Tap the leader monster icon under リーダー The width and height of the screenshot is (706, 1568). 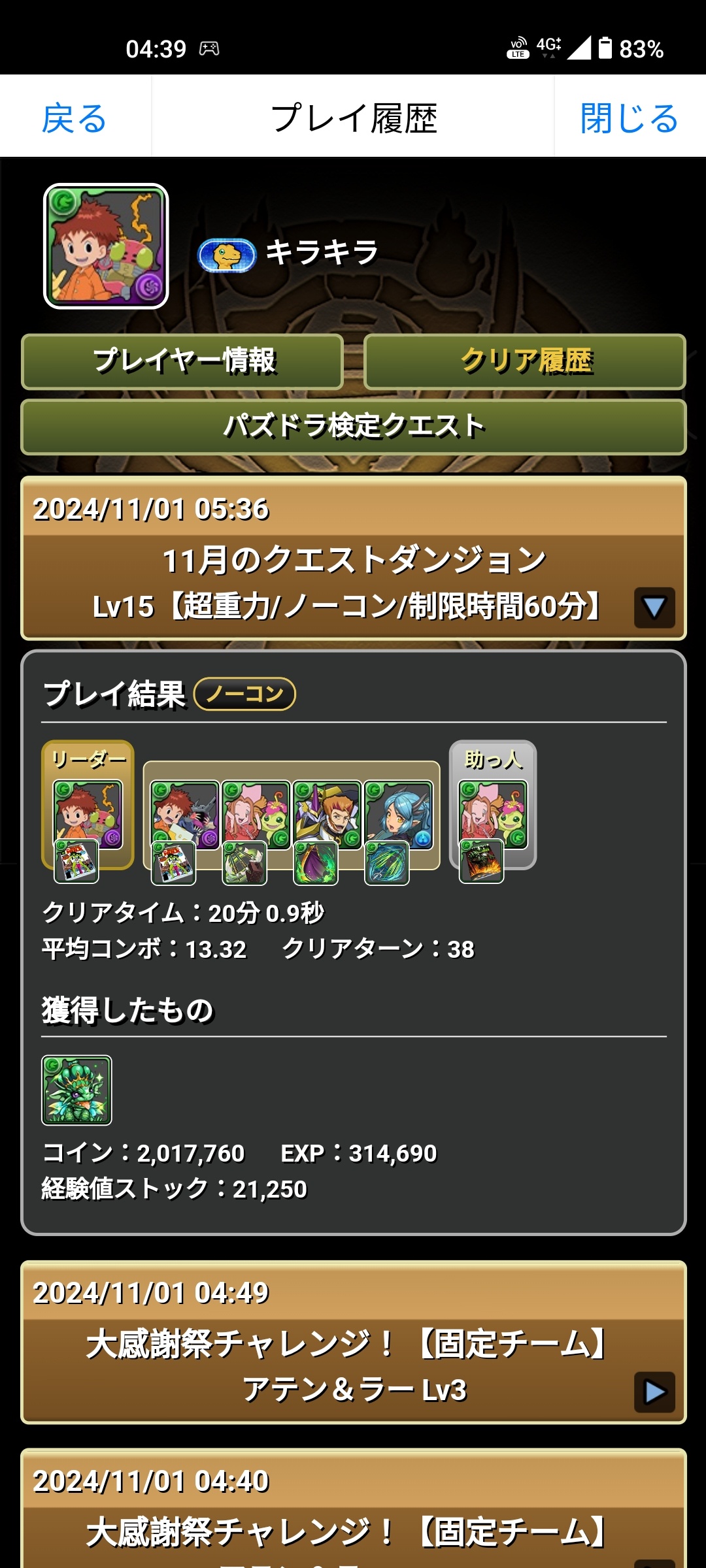(88, 814)
